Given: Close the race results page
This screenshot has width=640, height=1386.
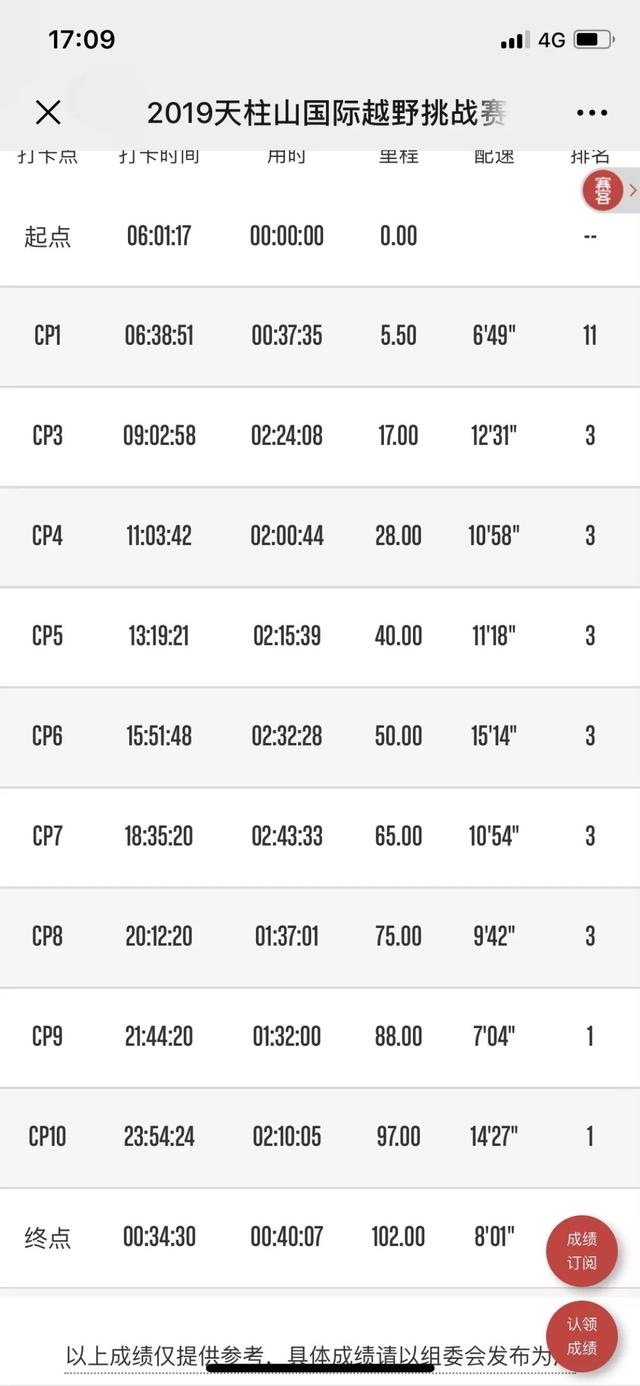Looking at the screenshot, I should click(x=48, y=112).
